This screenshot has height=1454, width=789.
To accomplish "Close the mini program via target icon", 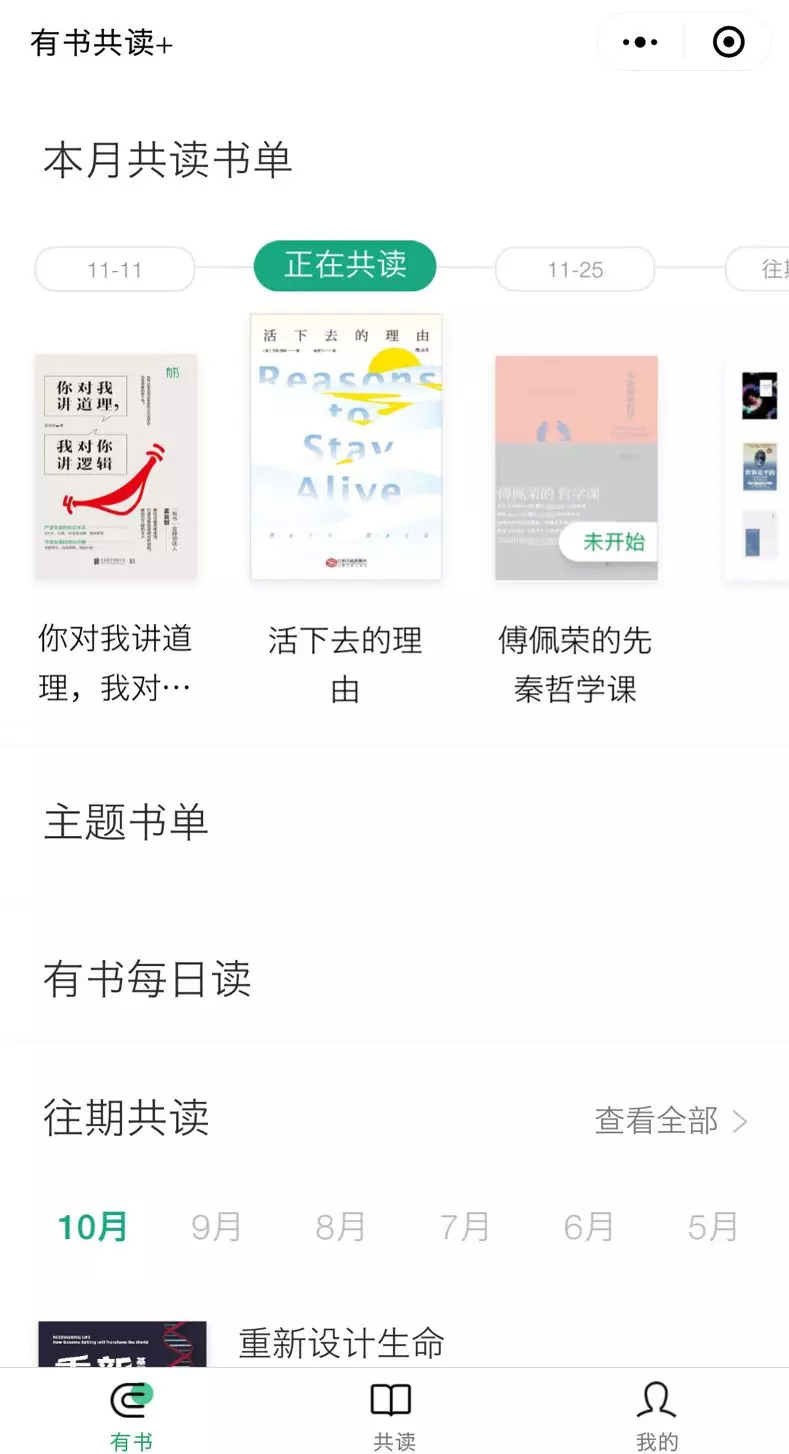I will click(x=728, y=42).
